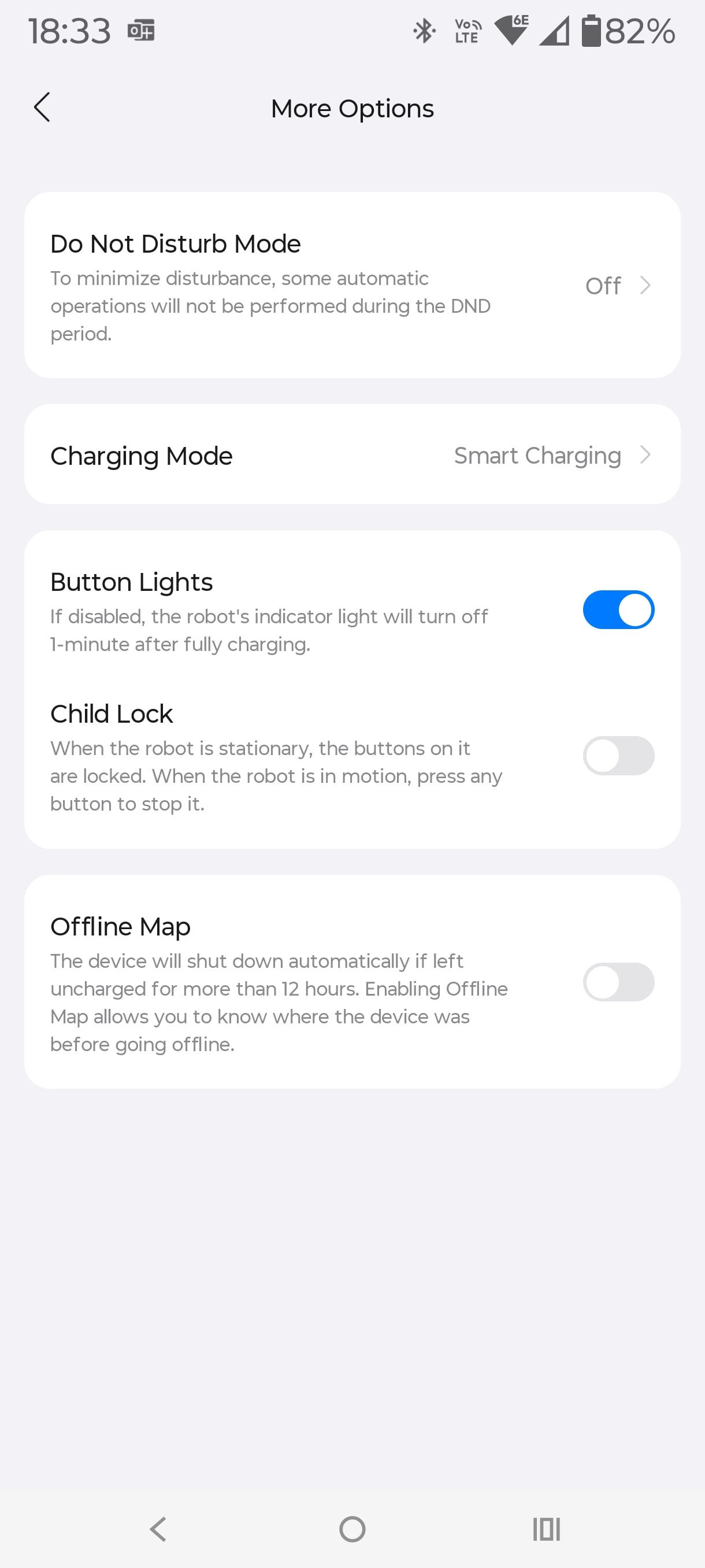
Task: Disable the Button Lights switch
Action: (x=618, y=609)
